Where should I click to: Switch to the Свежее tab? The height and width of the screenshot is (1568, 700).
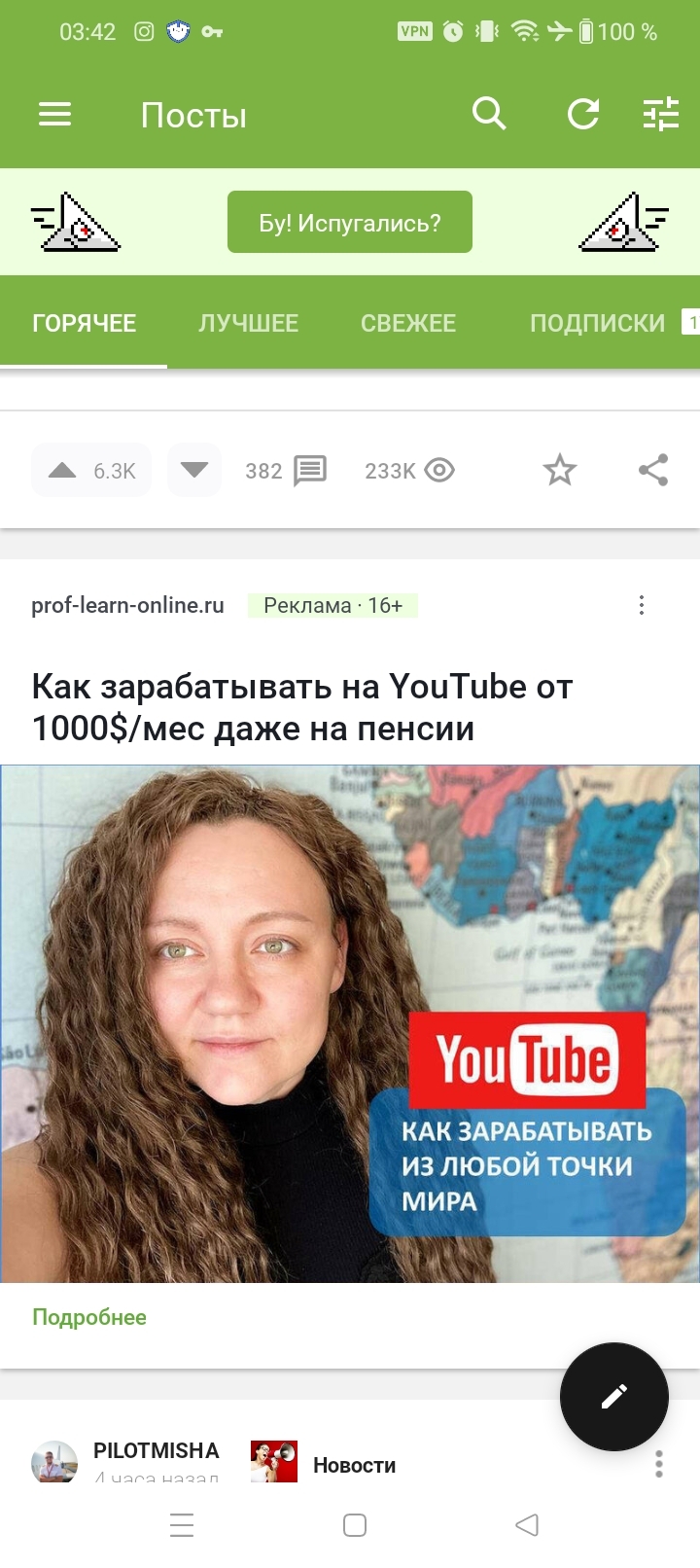407,323
